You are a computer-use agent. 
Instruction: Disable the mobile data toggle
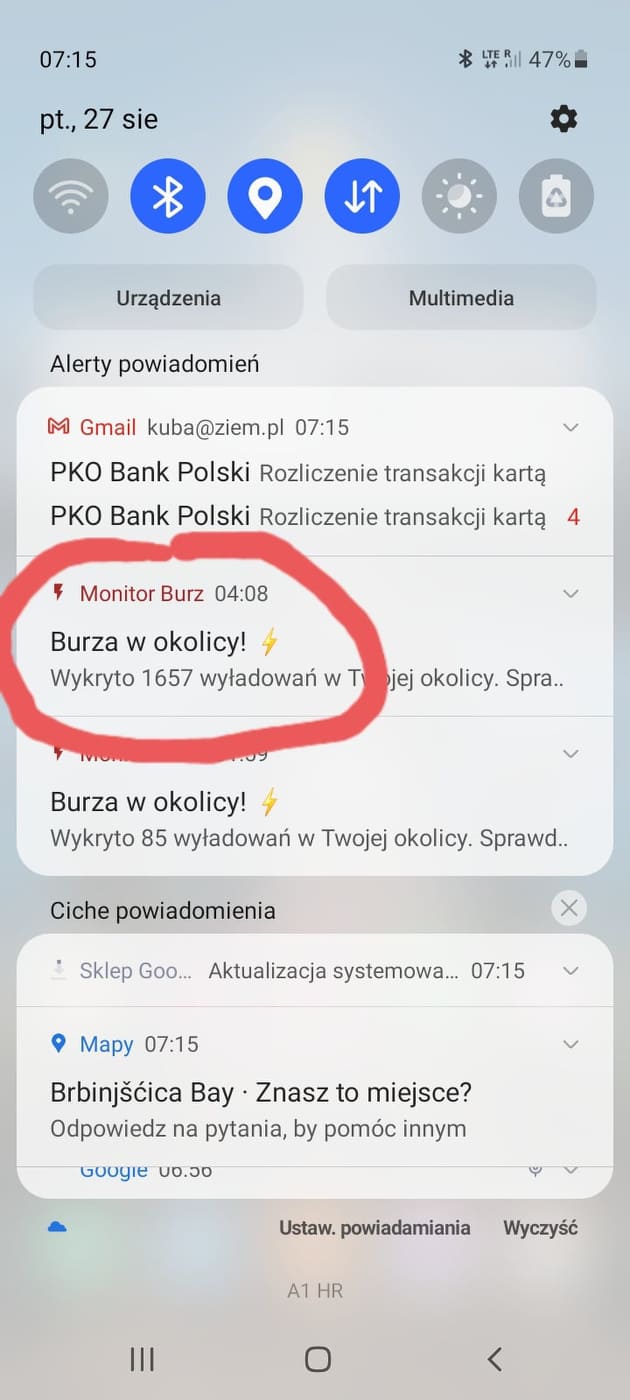click(362, 196)
